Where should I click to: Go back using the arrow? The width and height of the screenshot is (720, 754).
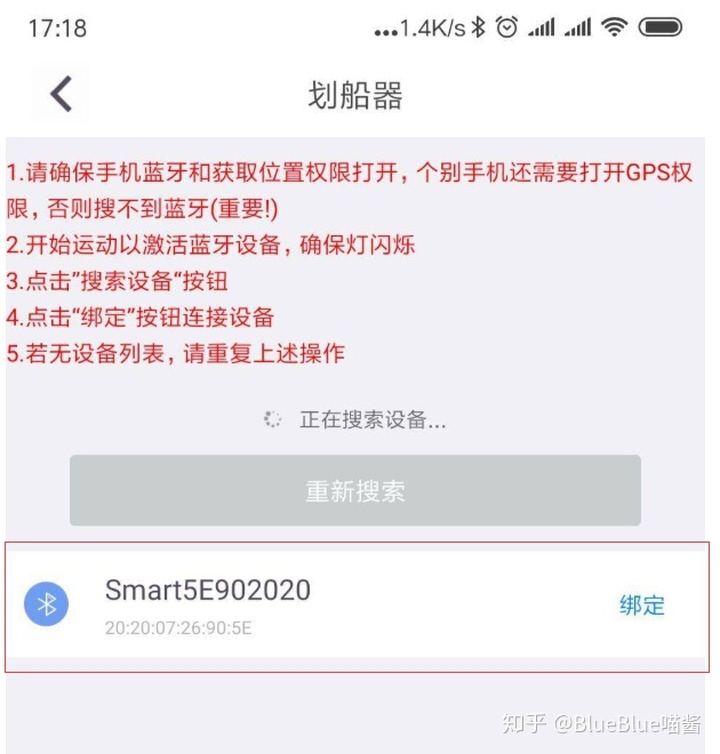coord(61,95)
